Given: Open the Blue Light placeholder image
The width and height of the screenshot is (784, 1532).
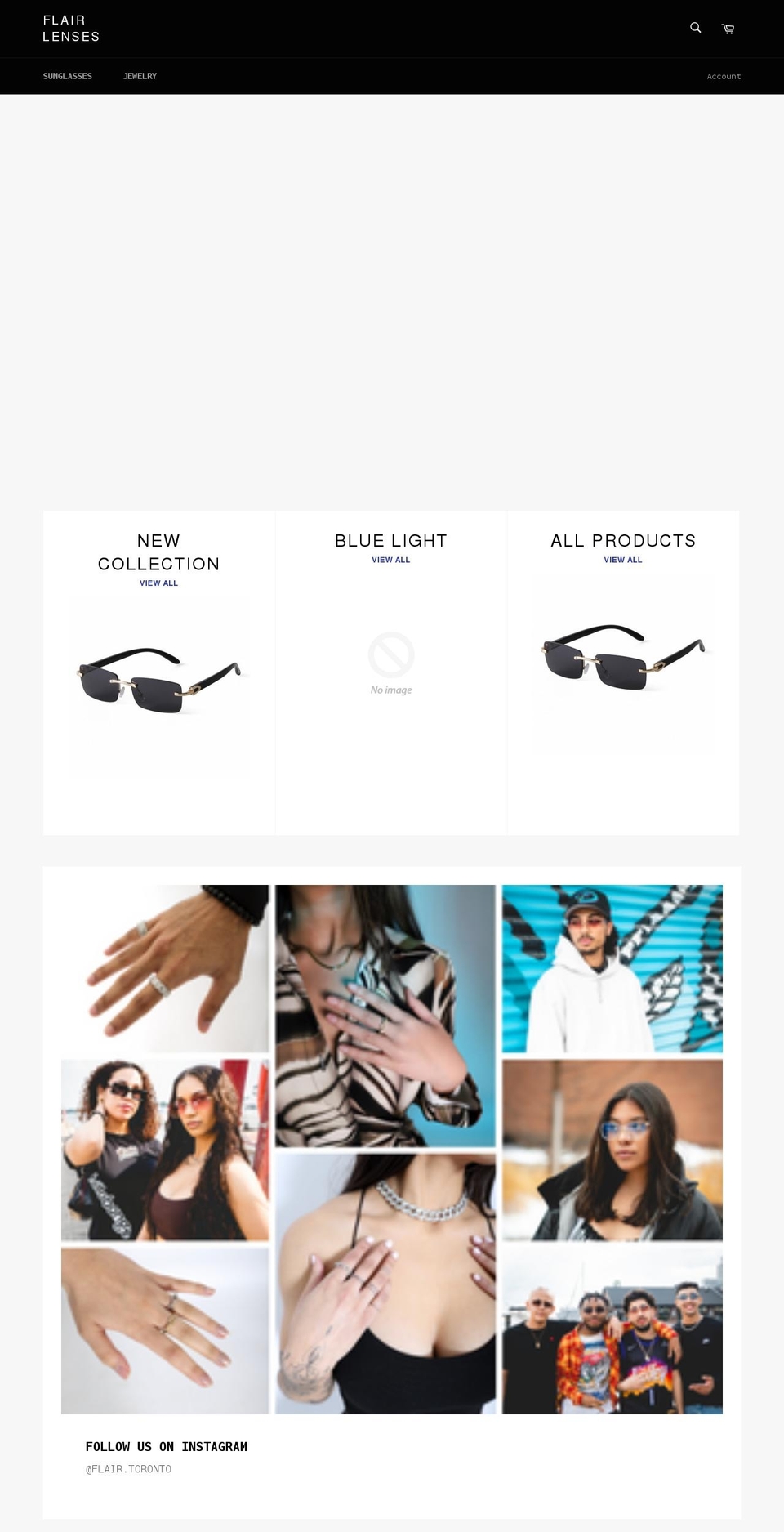Looking at the screenshot, I should click(391, 662).
